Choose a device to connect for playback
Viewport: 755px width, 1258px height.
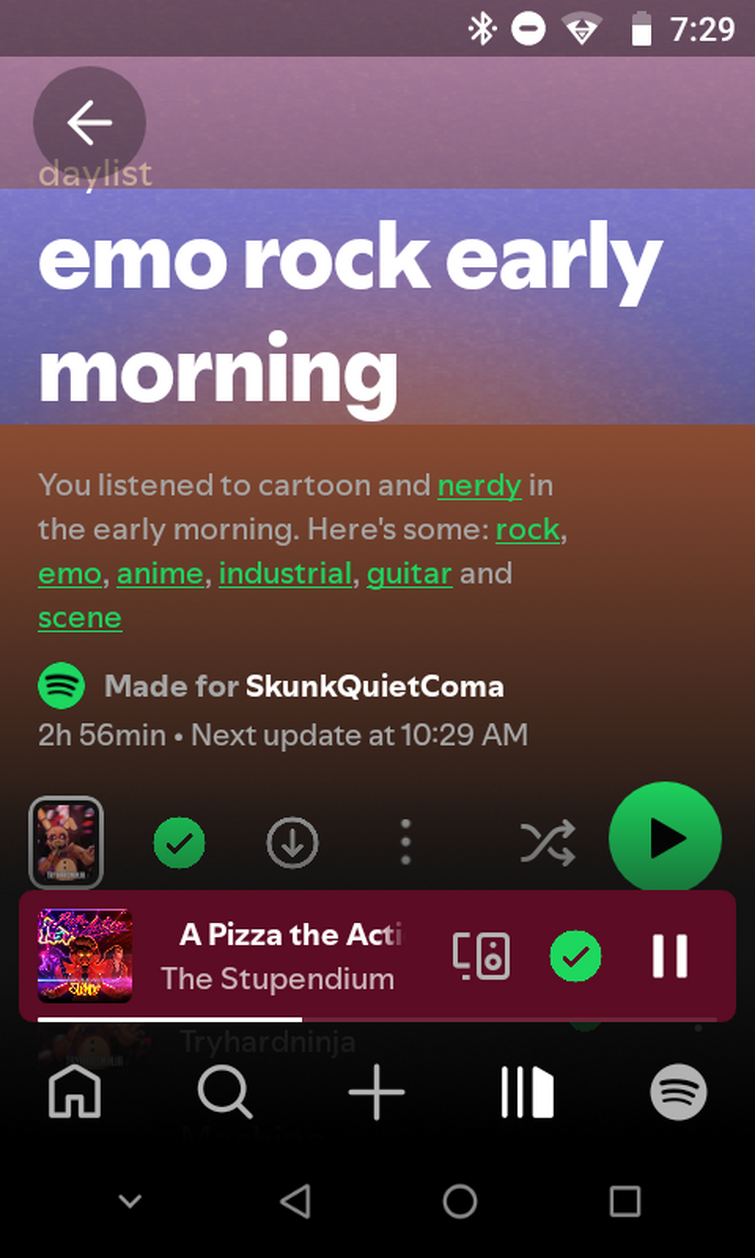481,956
